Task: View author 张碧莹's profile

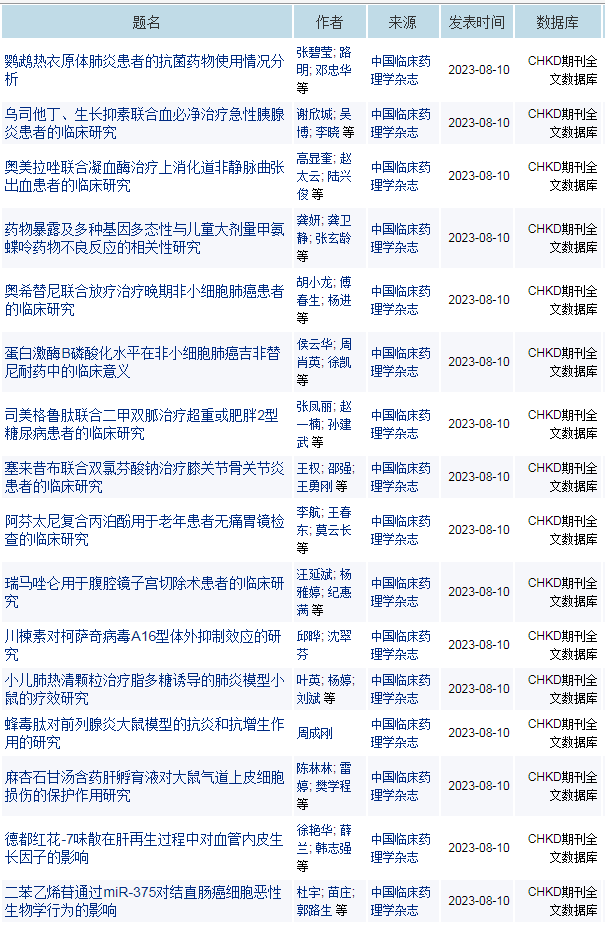Action: coord(315,52)
